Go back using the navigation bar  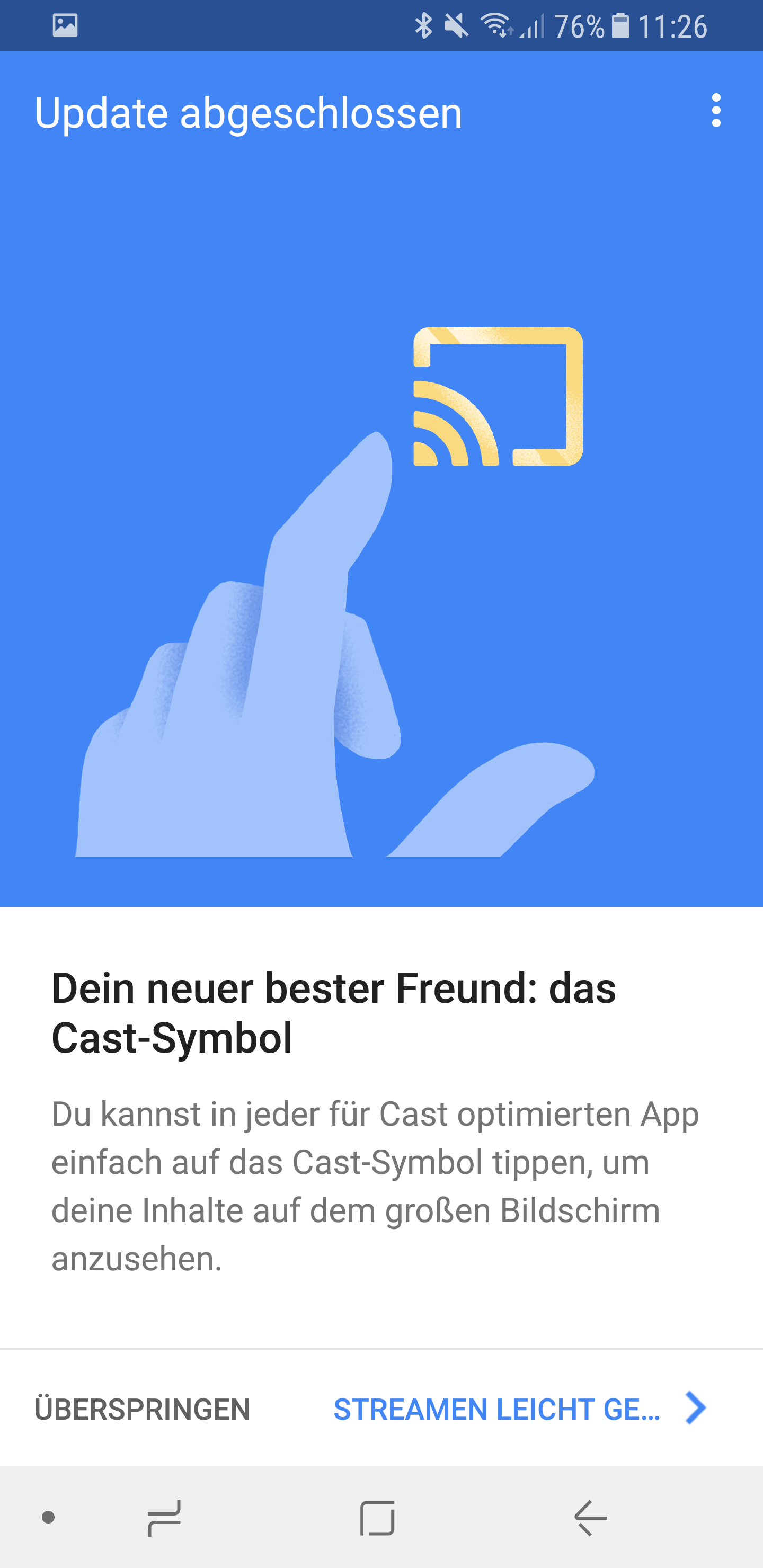pos(590,1518)
